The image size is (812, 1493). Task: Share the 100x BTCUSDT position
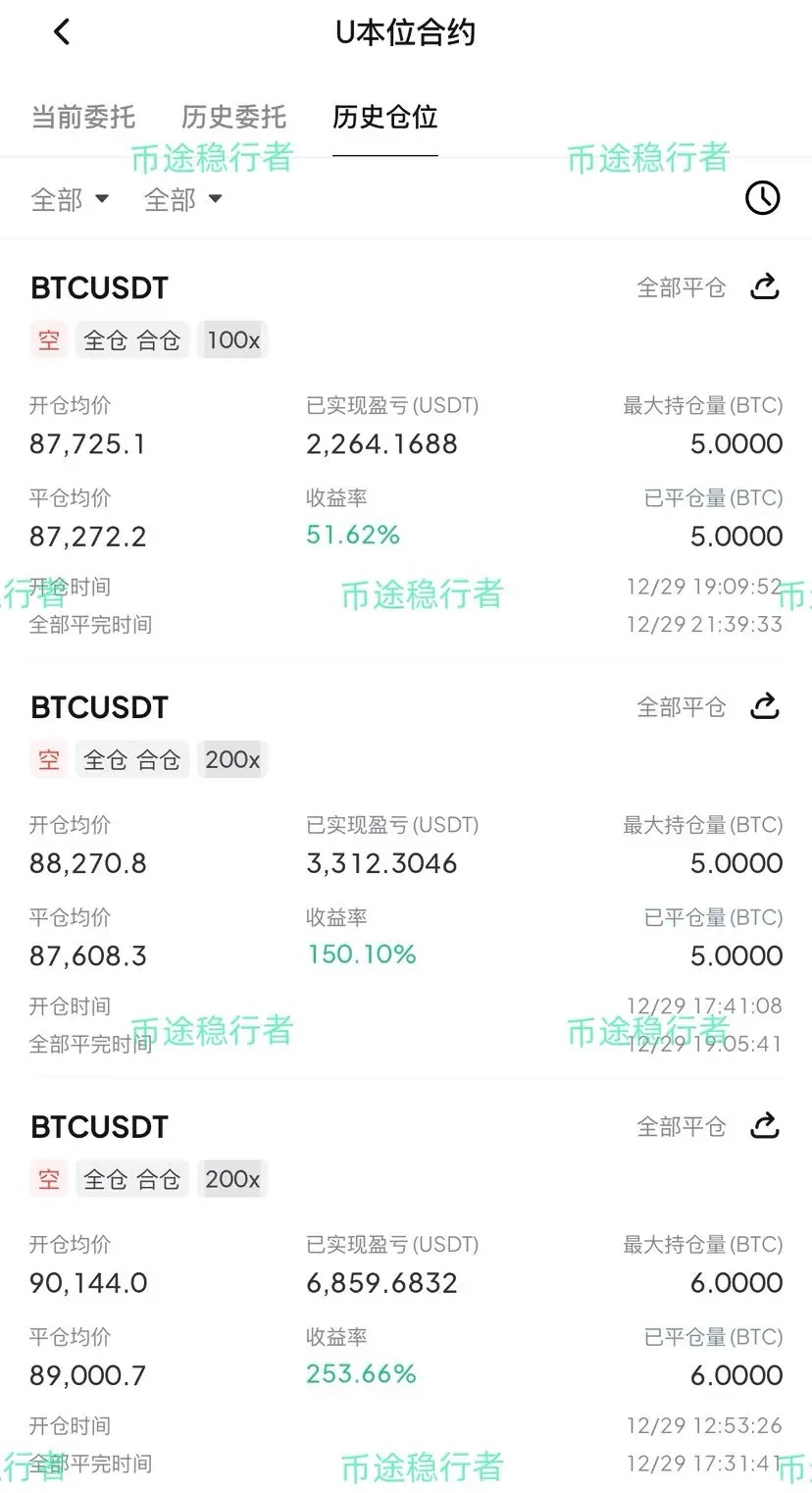pos(764,286)
